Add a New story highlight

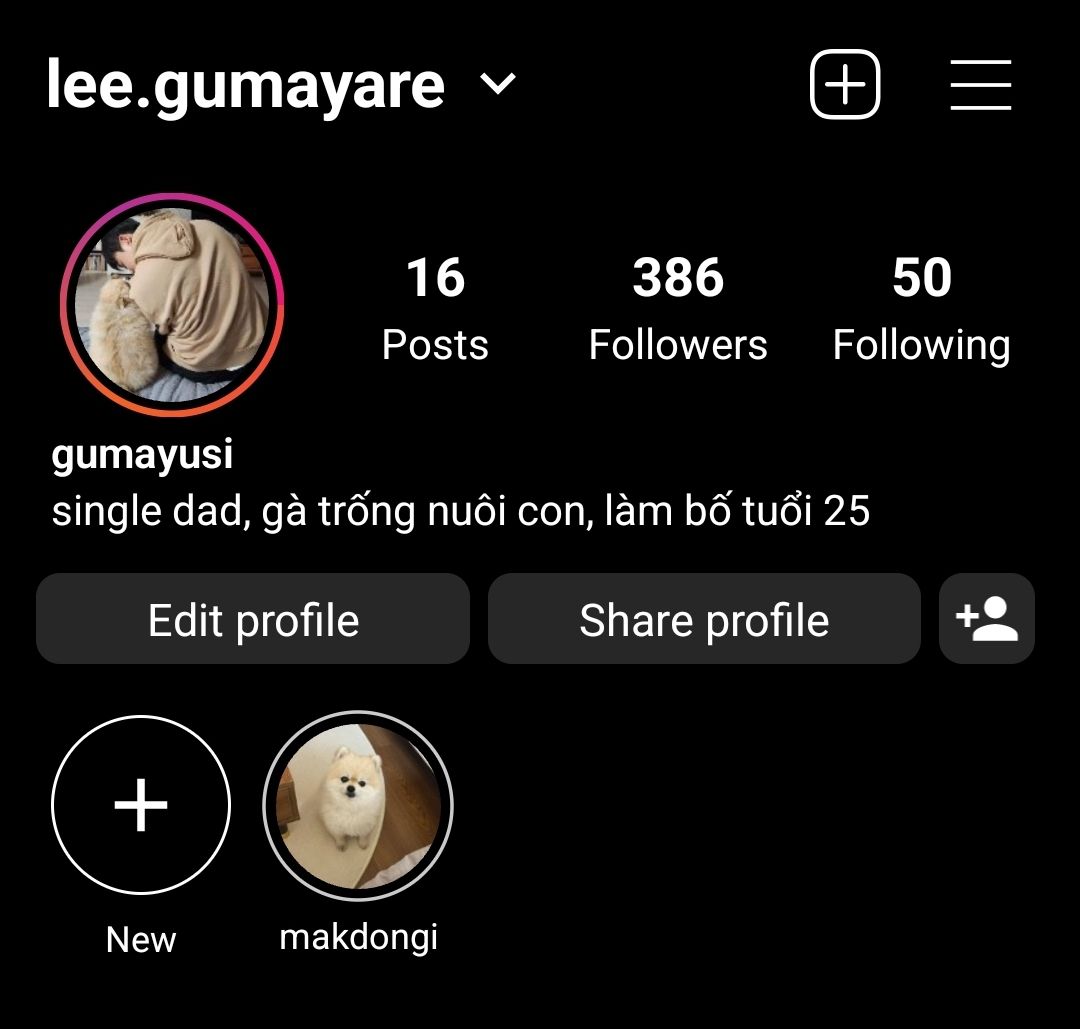point(141,805)
